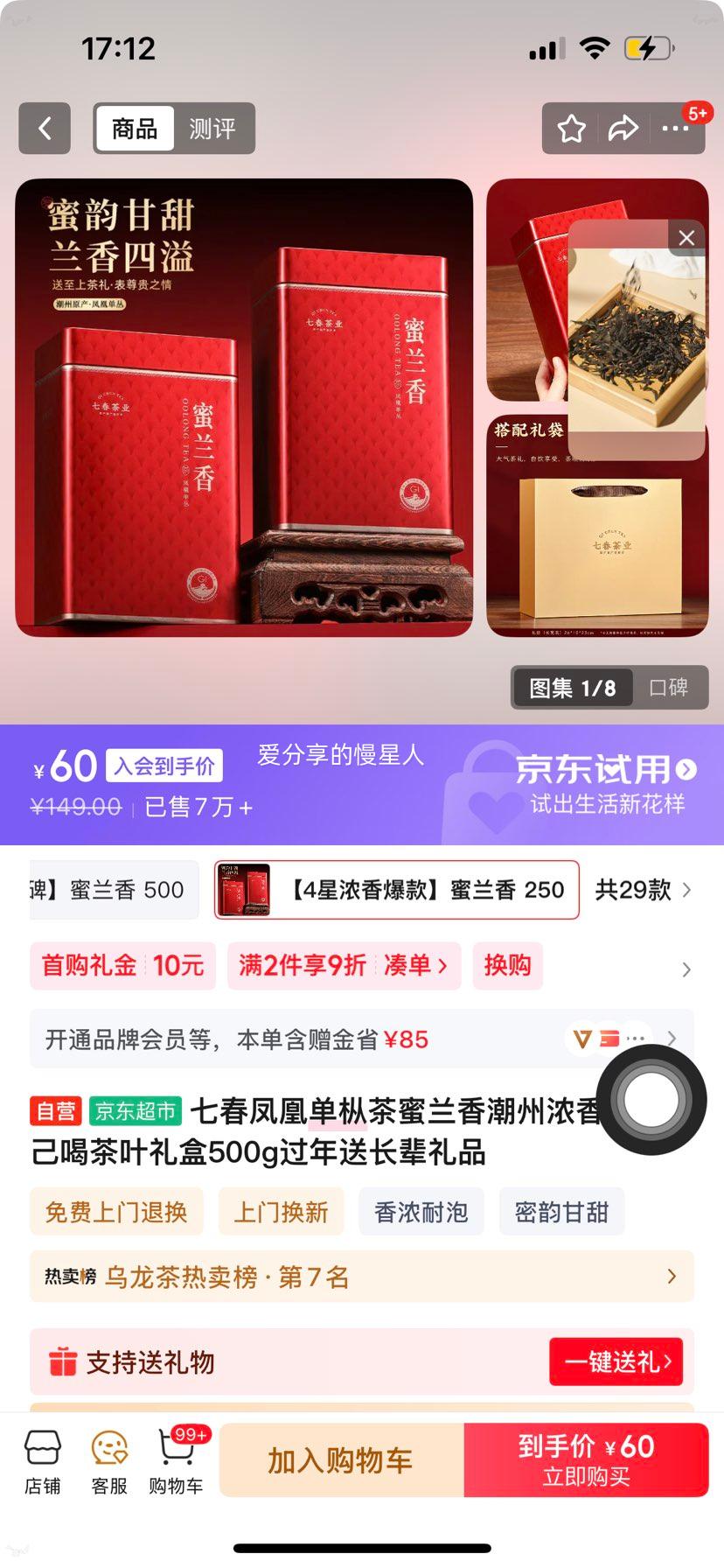Open the share icon
This screenshot has height=1568, width=724.
coord(623,128)
